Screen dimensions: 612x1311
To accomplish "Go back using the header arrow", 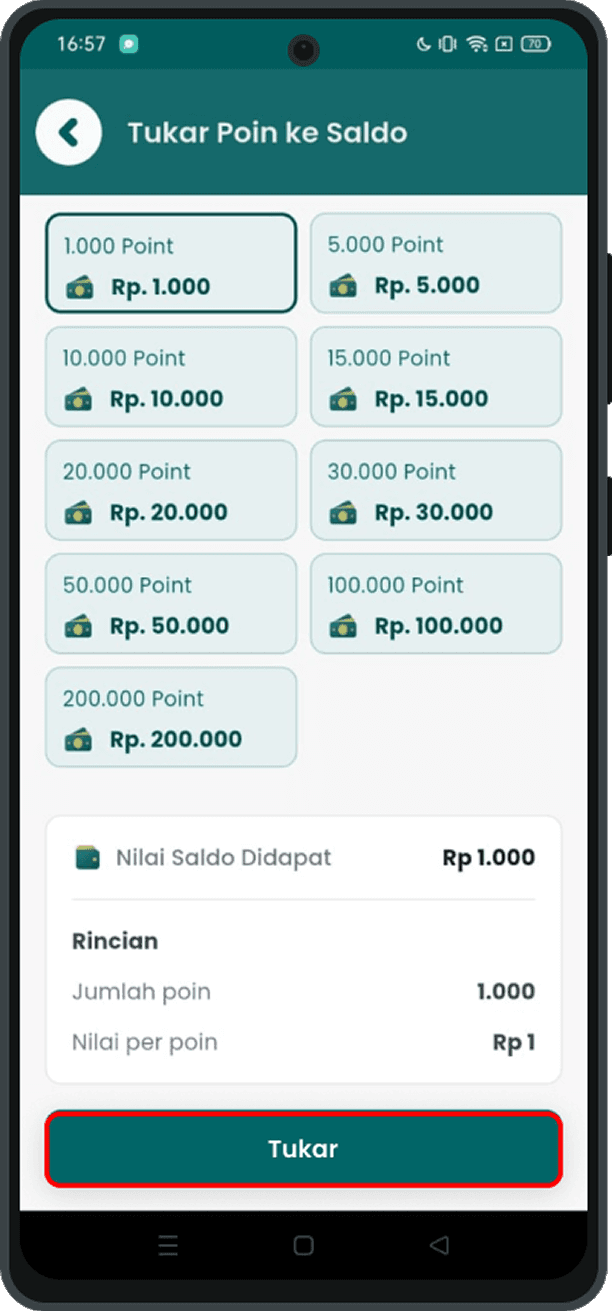I will click(68, 133).
